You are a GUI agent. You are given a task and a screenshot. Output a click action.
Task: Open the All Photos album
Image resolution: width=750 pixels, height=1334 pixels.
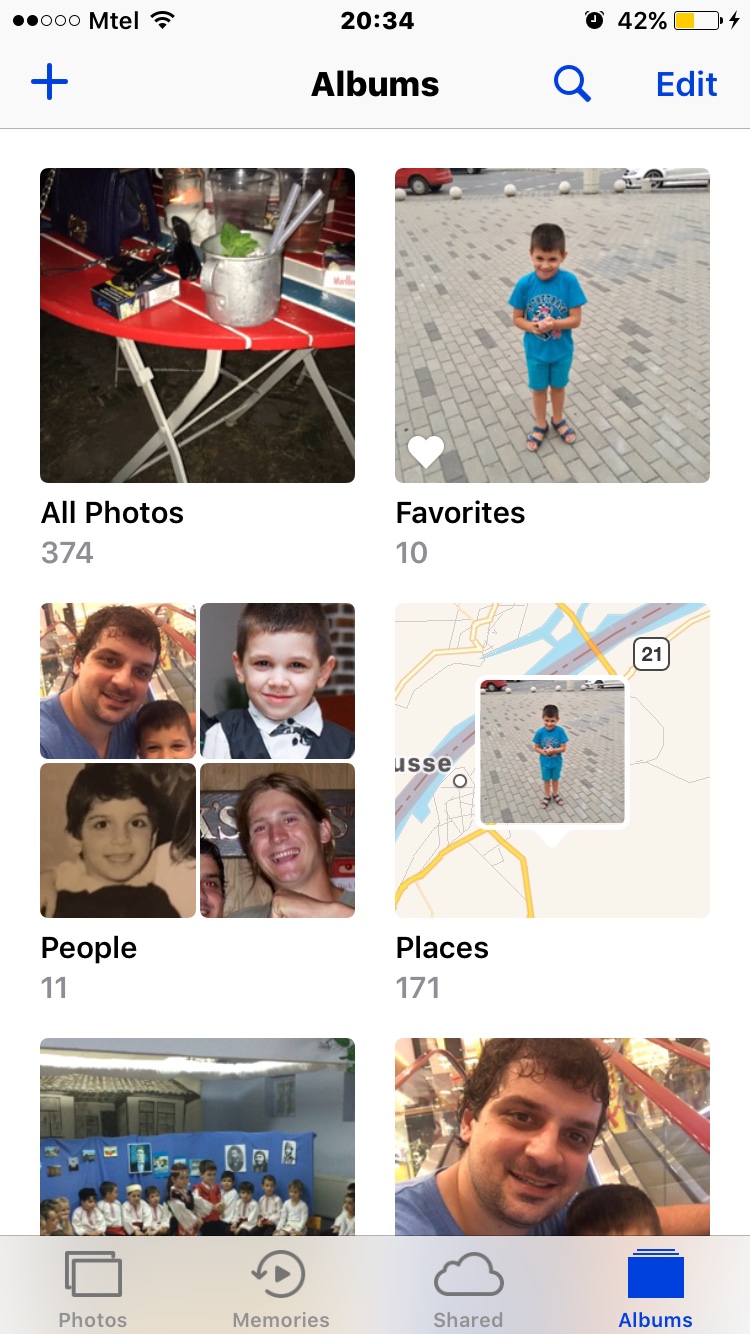click(x=197, y=325)
